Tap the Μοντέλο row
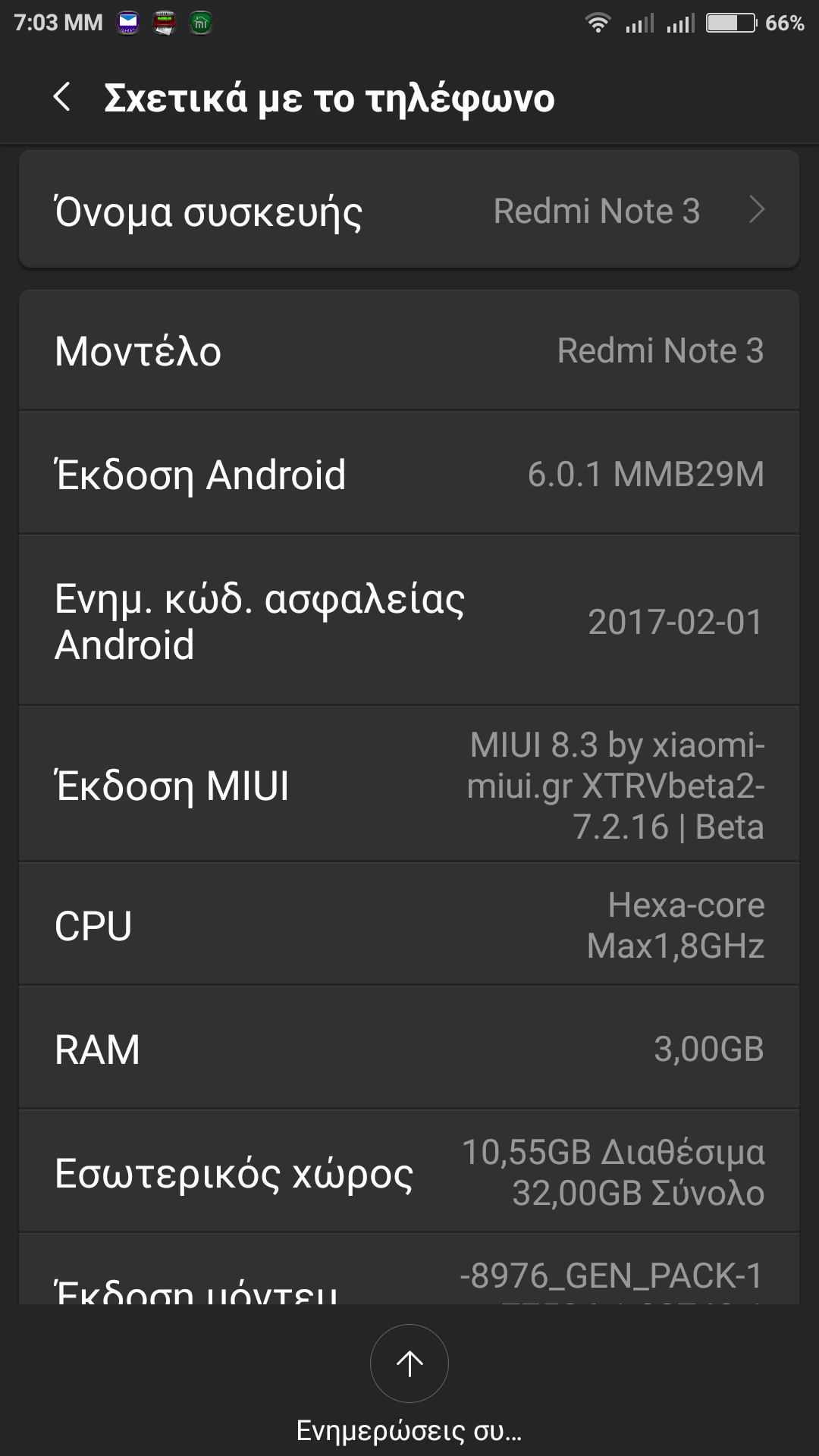819x1456 pixels. point(409,350)
